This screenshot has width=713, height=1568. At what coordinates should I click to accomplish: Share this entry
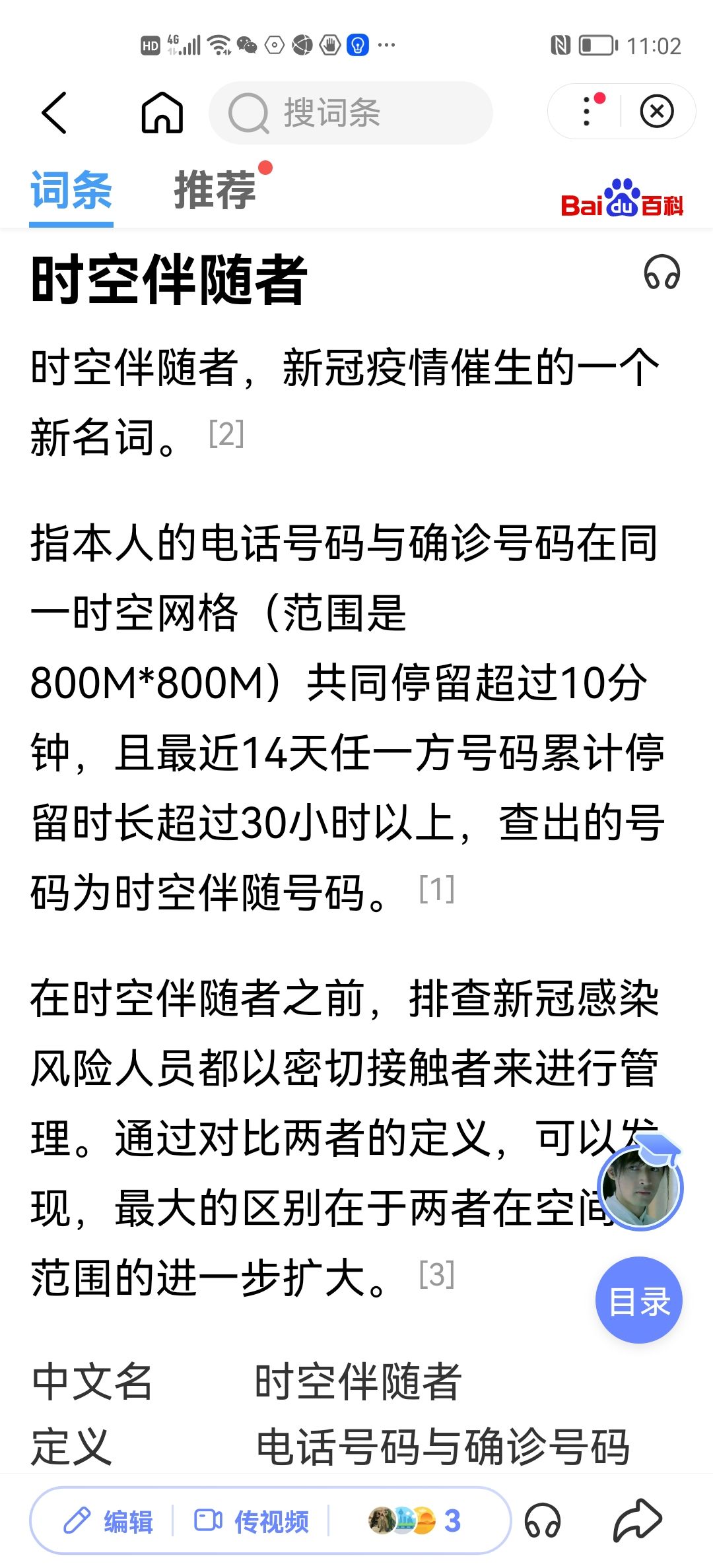pos(637,1521)
